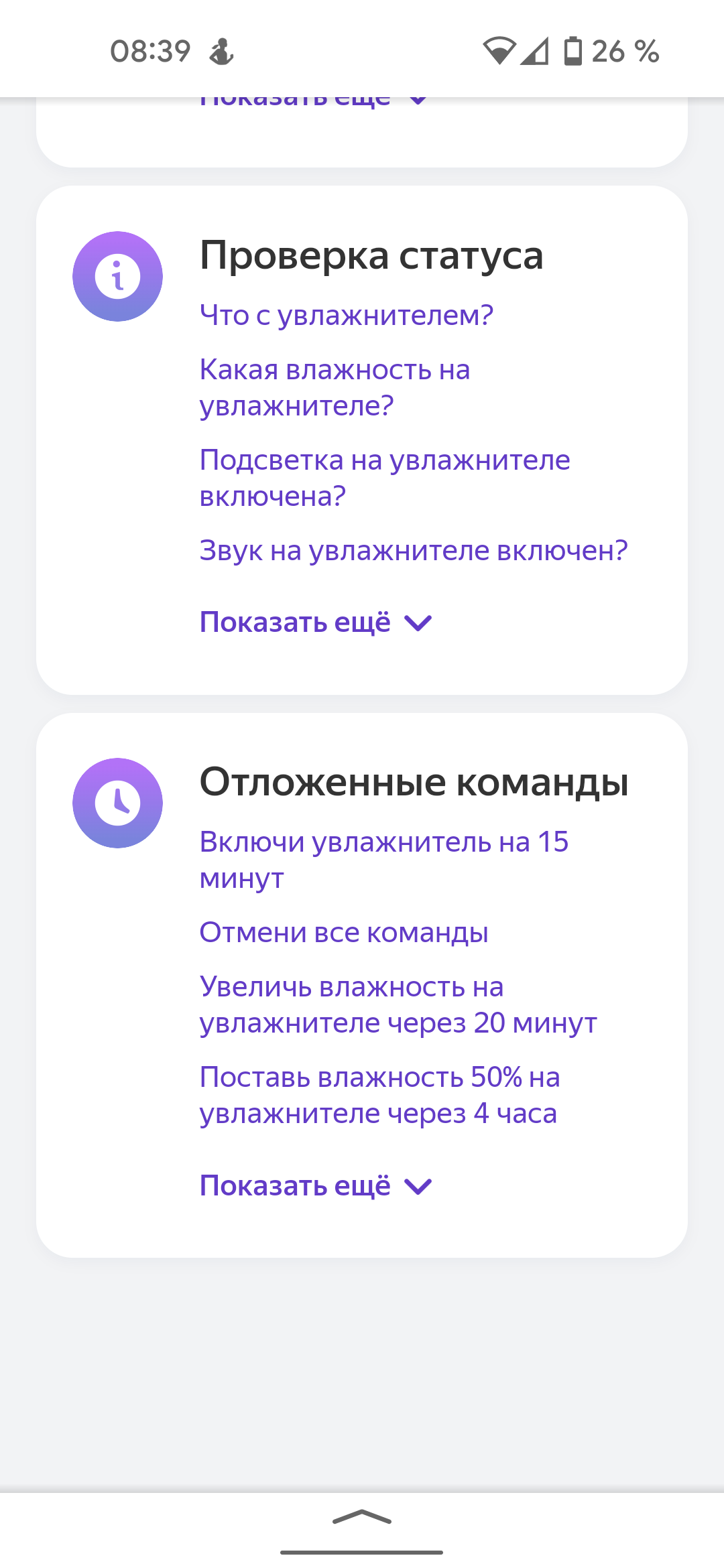This screenshot has height=1568, width=724.
Task: Tap "Звук на увлажнителе включен?" command
Action: pyautogui.click(x=413, y=550)
